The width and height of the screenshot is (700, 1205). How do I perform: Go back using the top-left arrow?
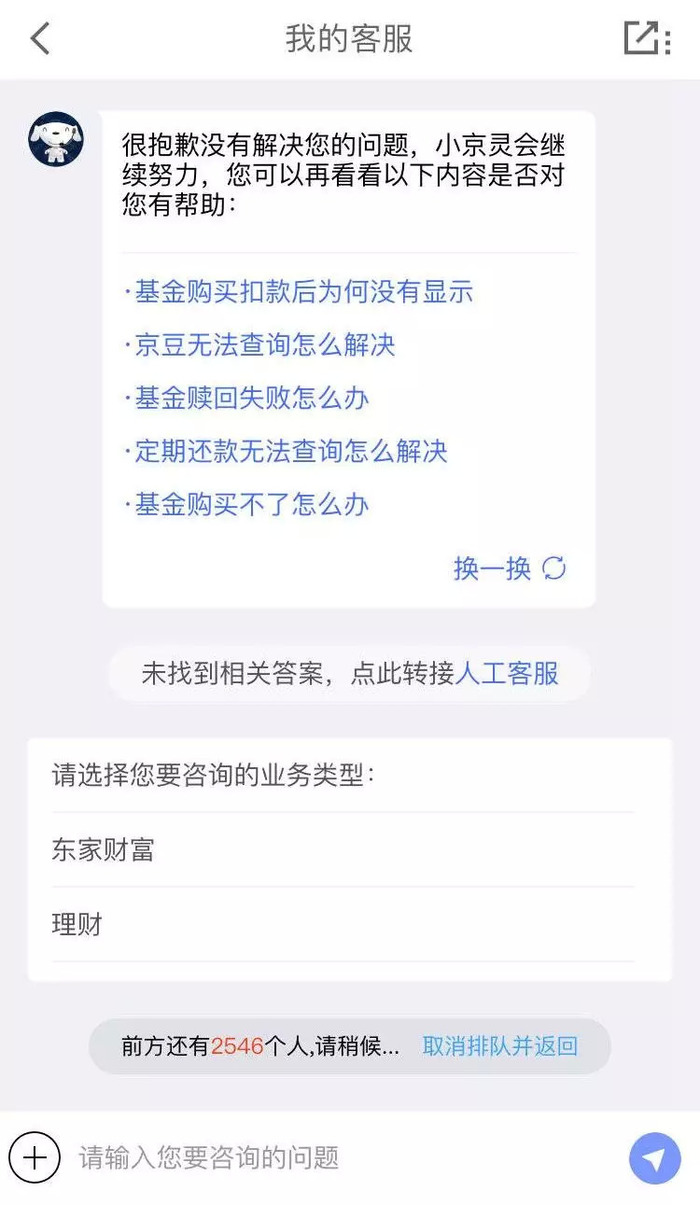tap(40, 39)
